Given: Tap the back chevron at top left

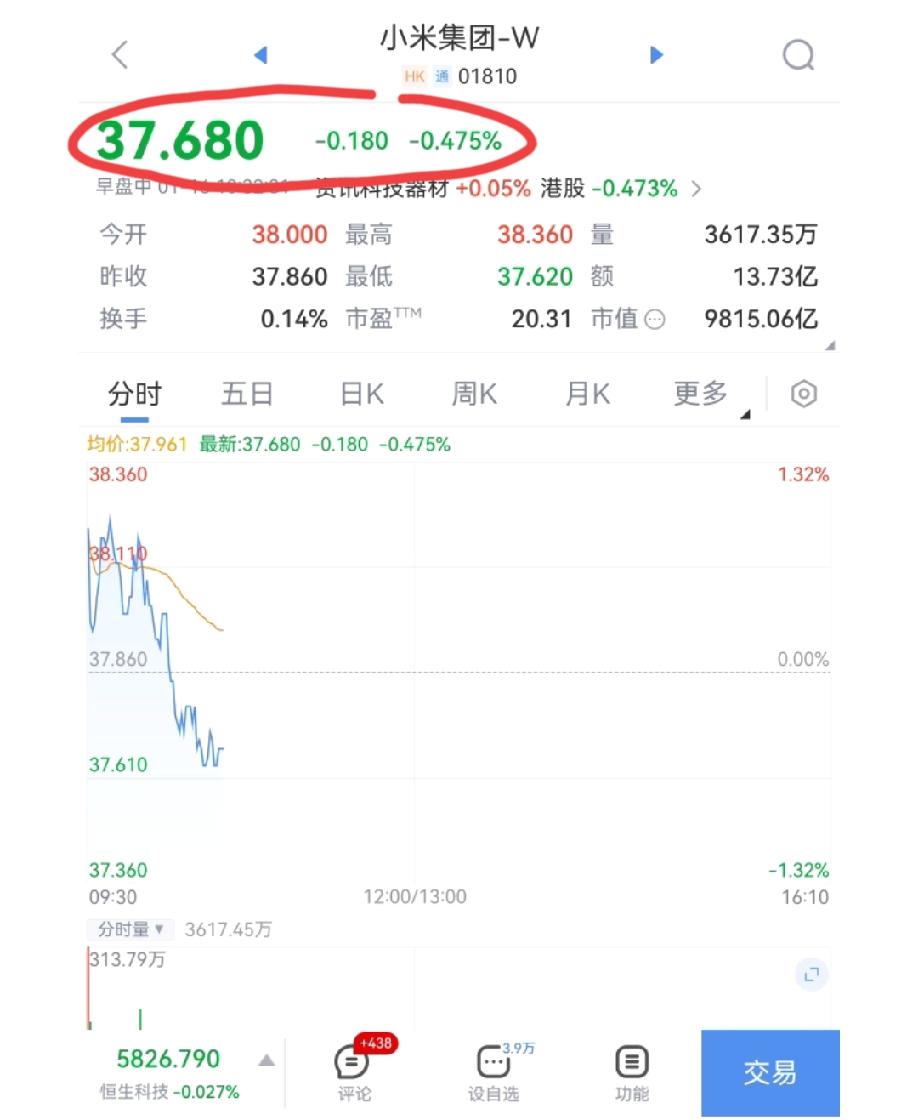Looking at the screenshot, I should point(119,55).
